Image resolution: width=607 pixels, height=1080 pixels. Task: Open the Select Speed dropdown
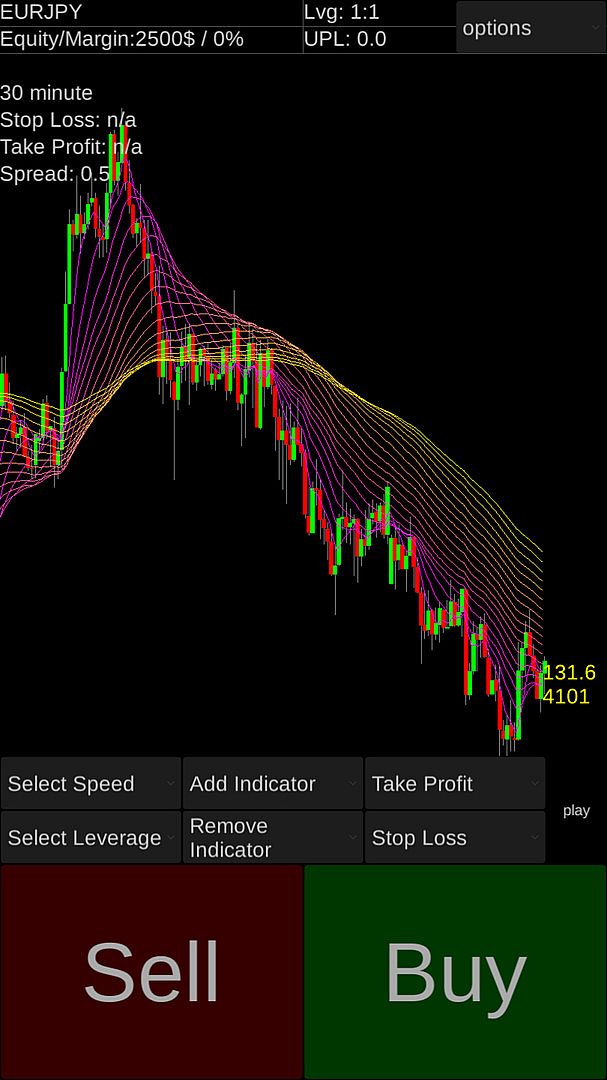pos(91,784)
